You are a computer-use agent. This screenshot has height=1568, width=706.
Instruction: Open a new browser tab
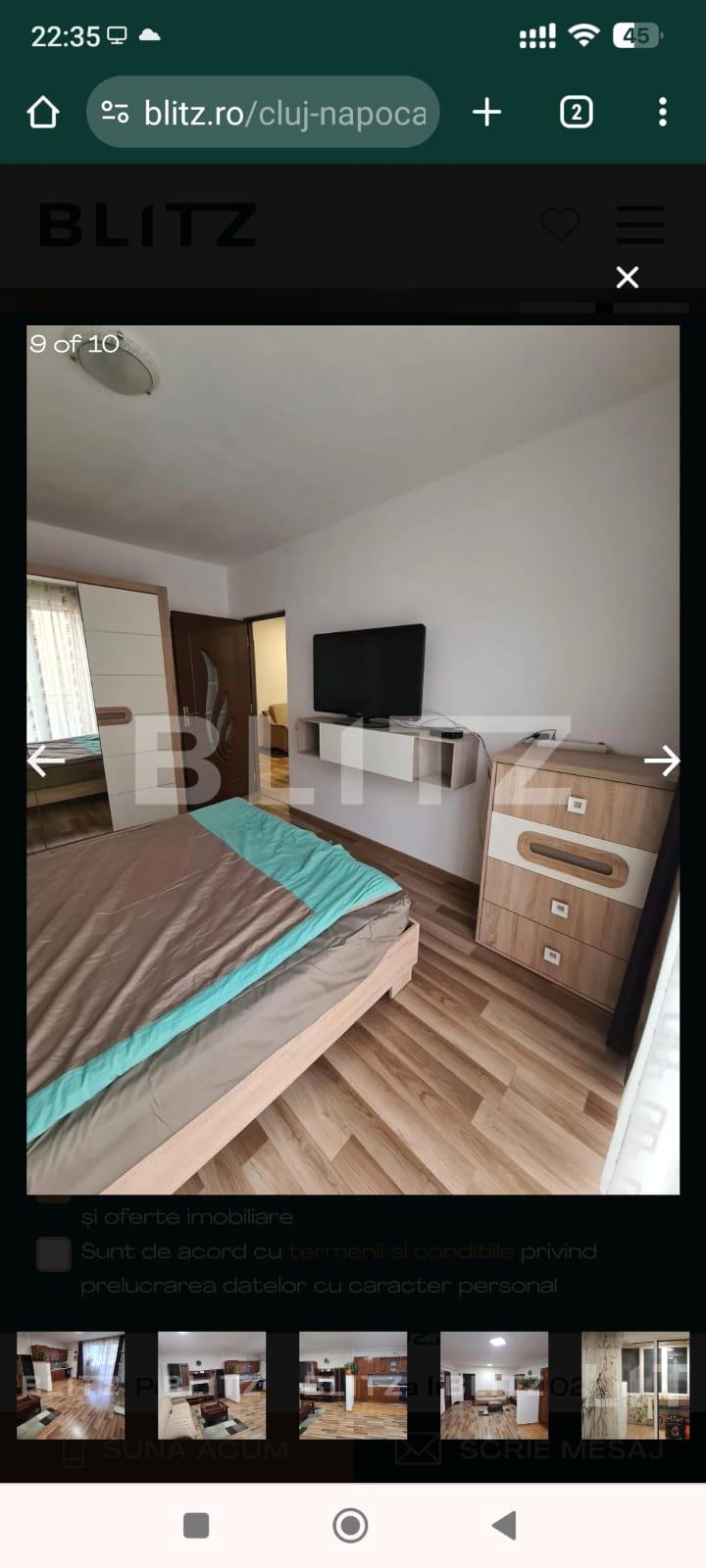click(486, 113)
